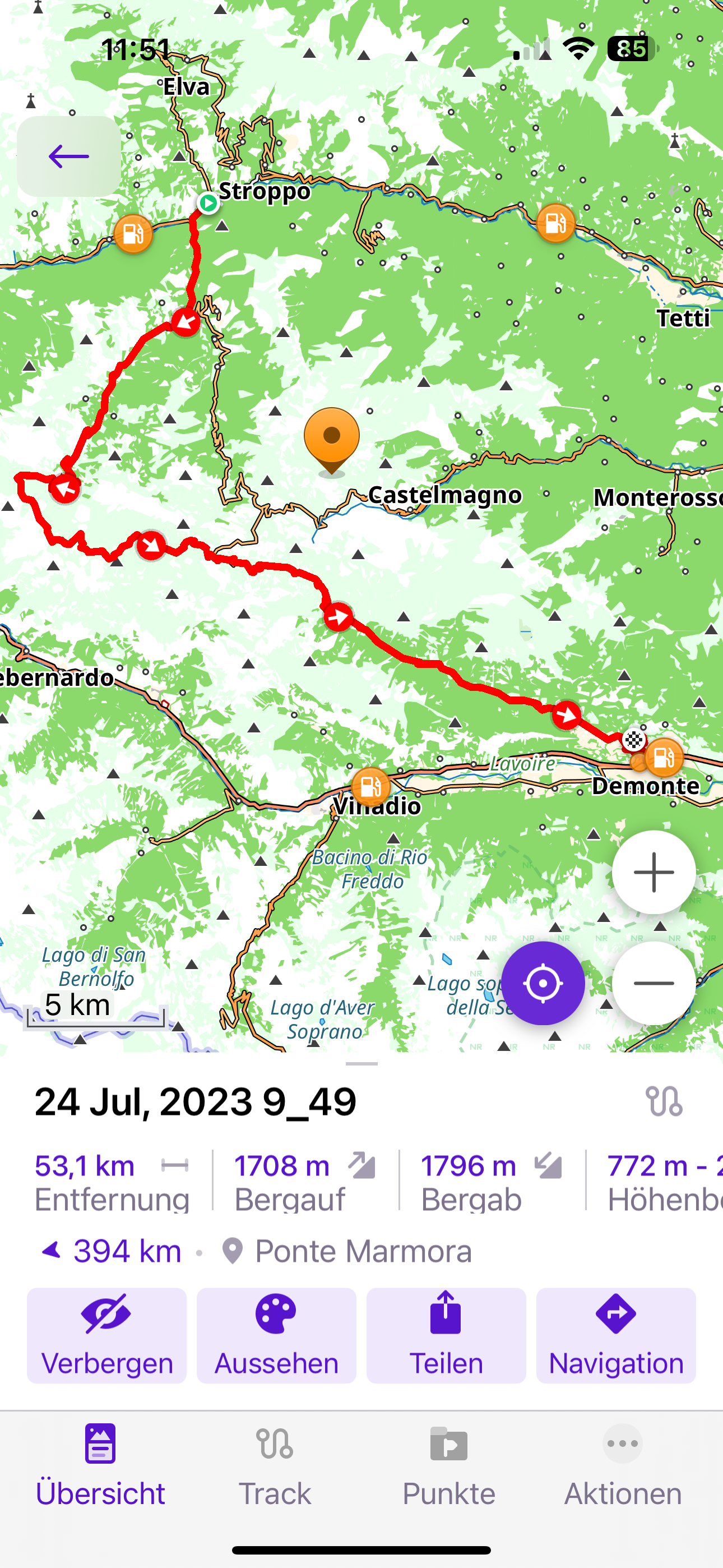Open the Aktionen tab
The image size is (723, 1568).
coord(623,1466)
